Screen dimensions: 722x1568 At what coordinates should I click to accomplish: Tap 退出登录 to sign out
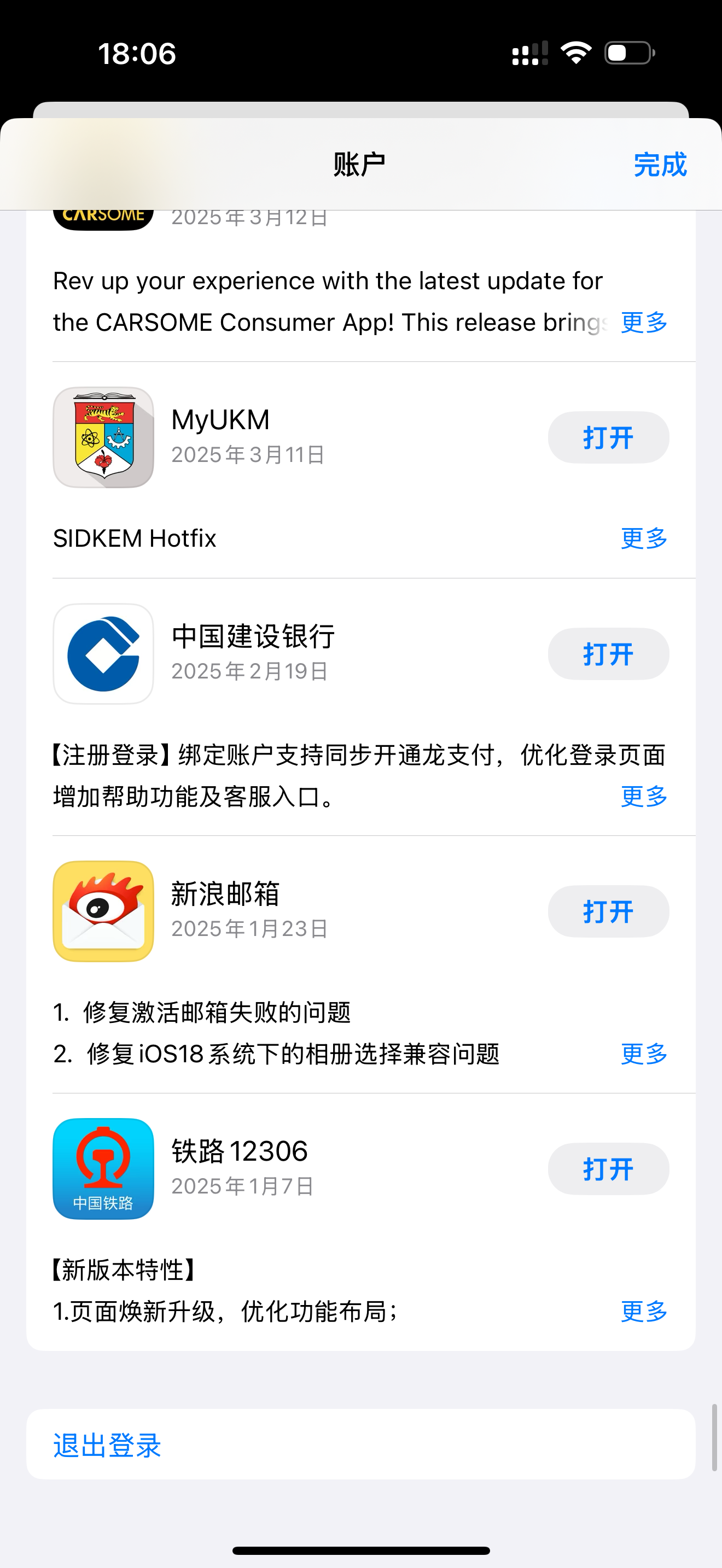107,1445
